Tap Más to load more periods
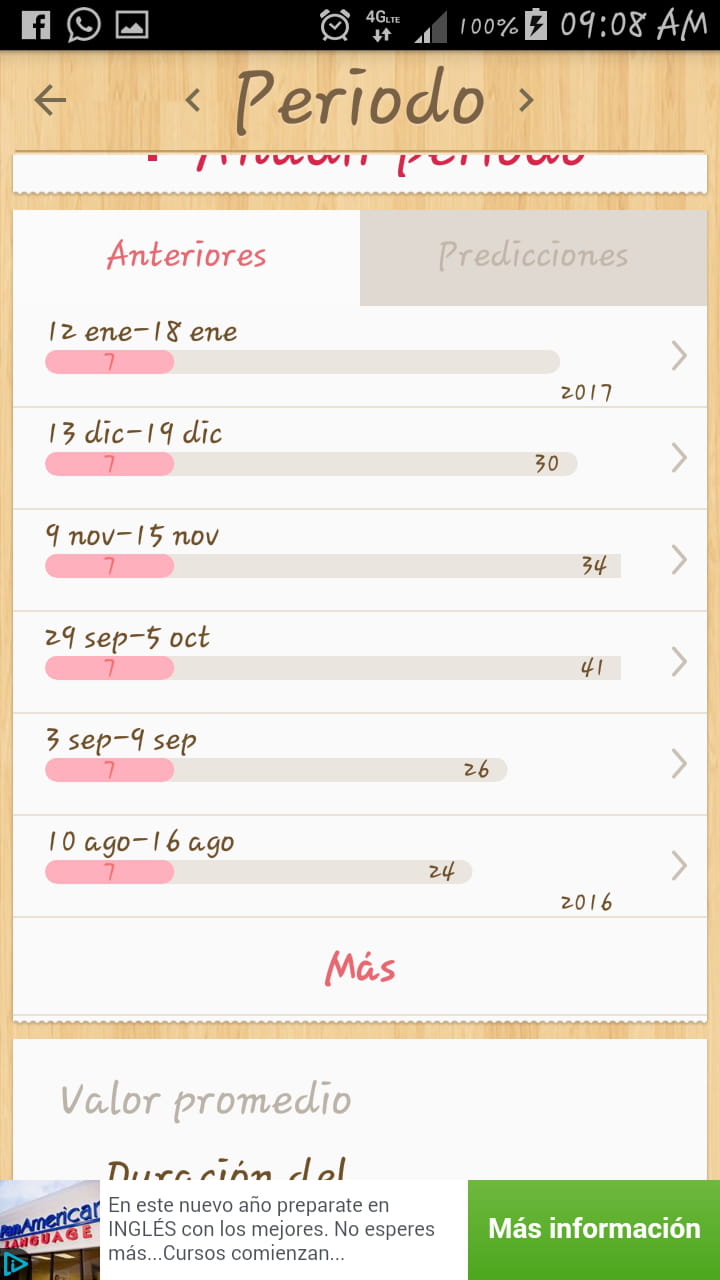The image size is (720, 1280). (x=360, y=968)
